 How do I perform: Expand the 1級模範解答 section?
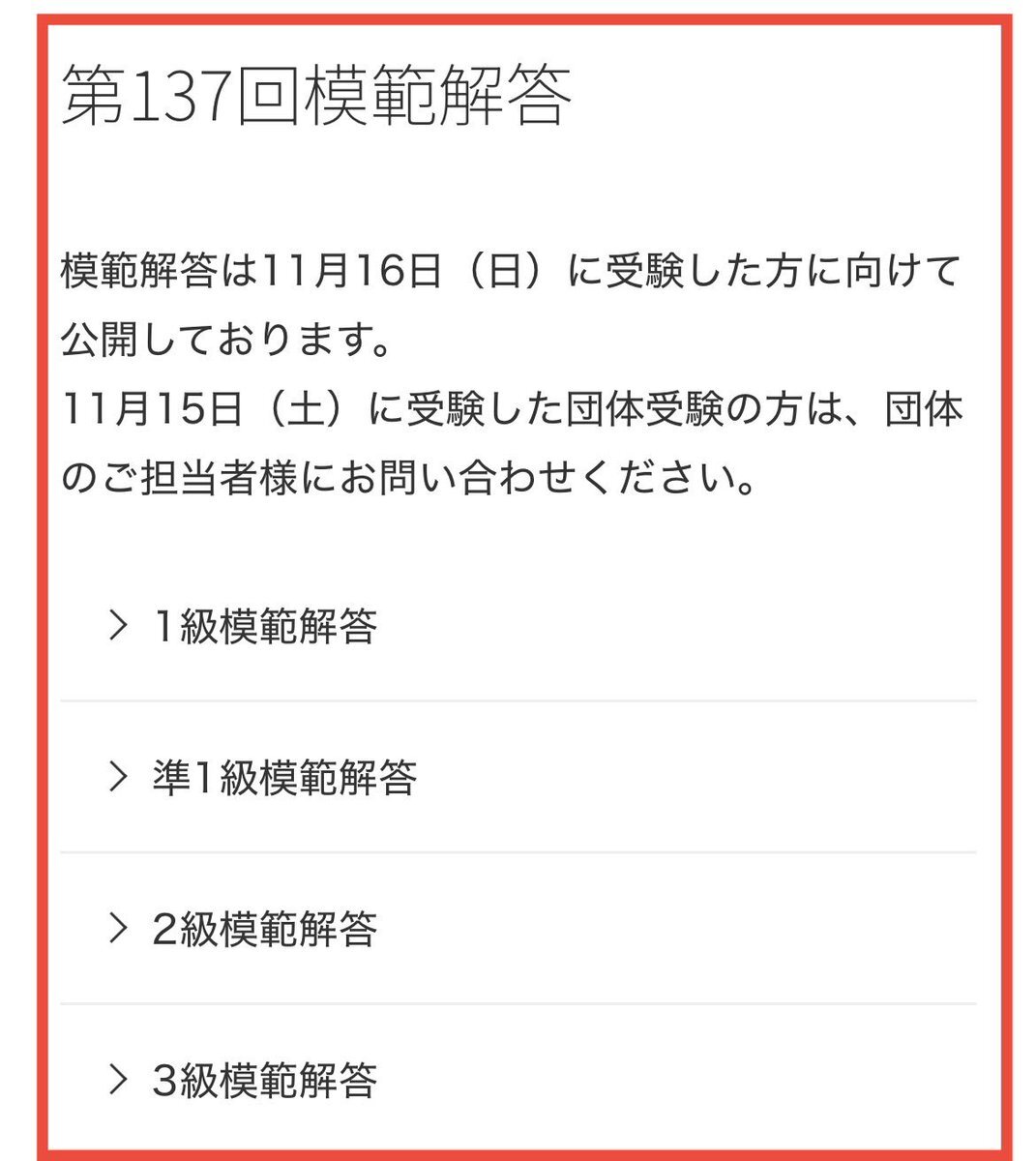click(x=263, y=626)
